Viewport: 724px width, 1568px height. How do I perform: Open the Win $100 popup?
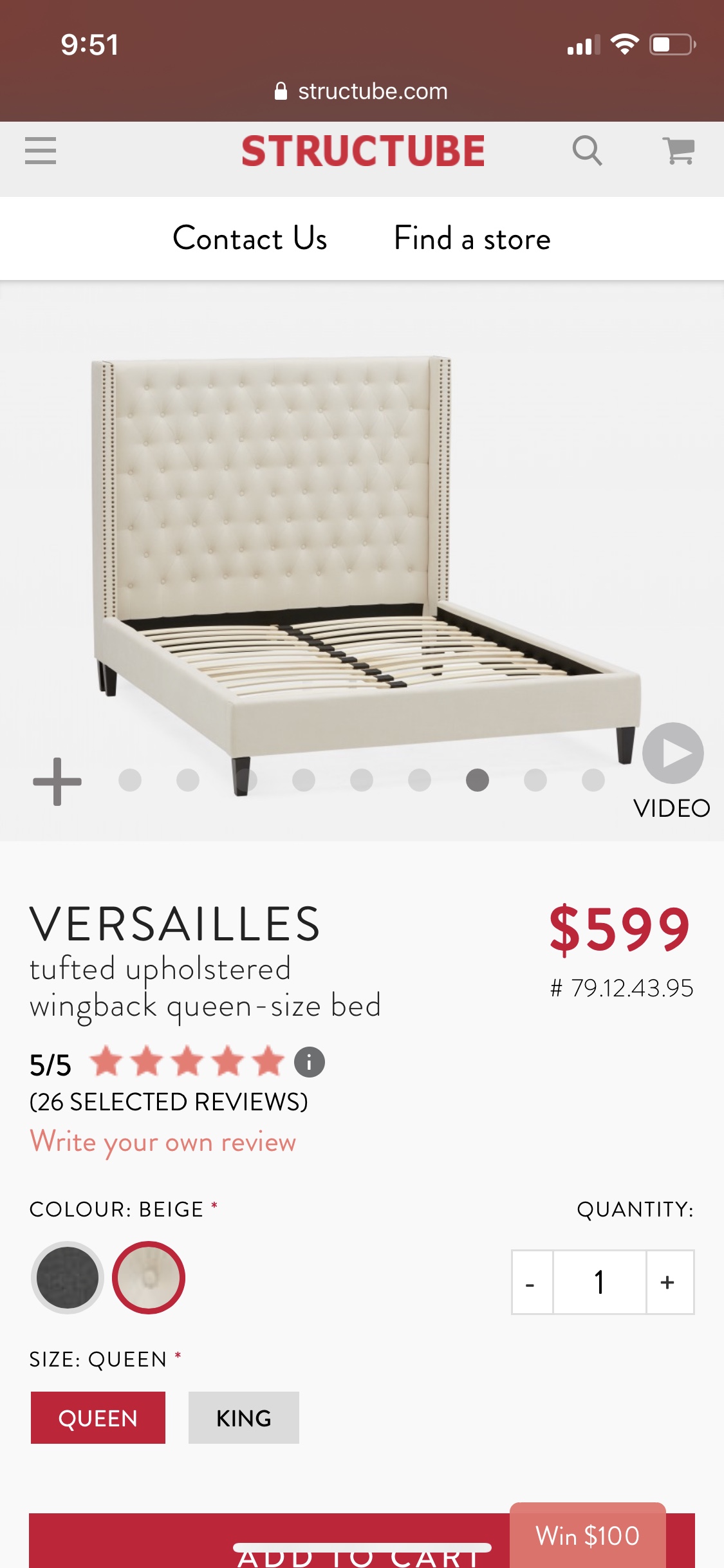pos(587,1536)
